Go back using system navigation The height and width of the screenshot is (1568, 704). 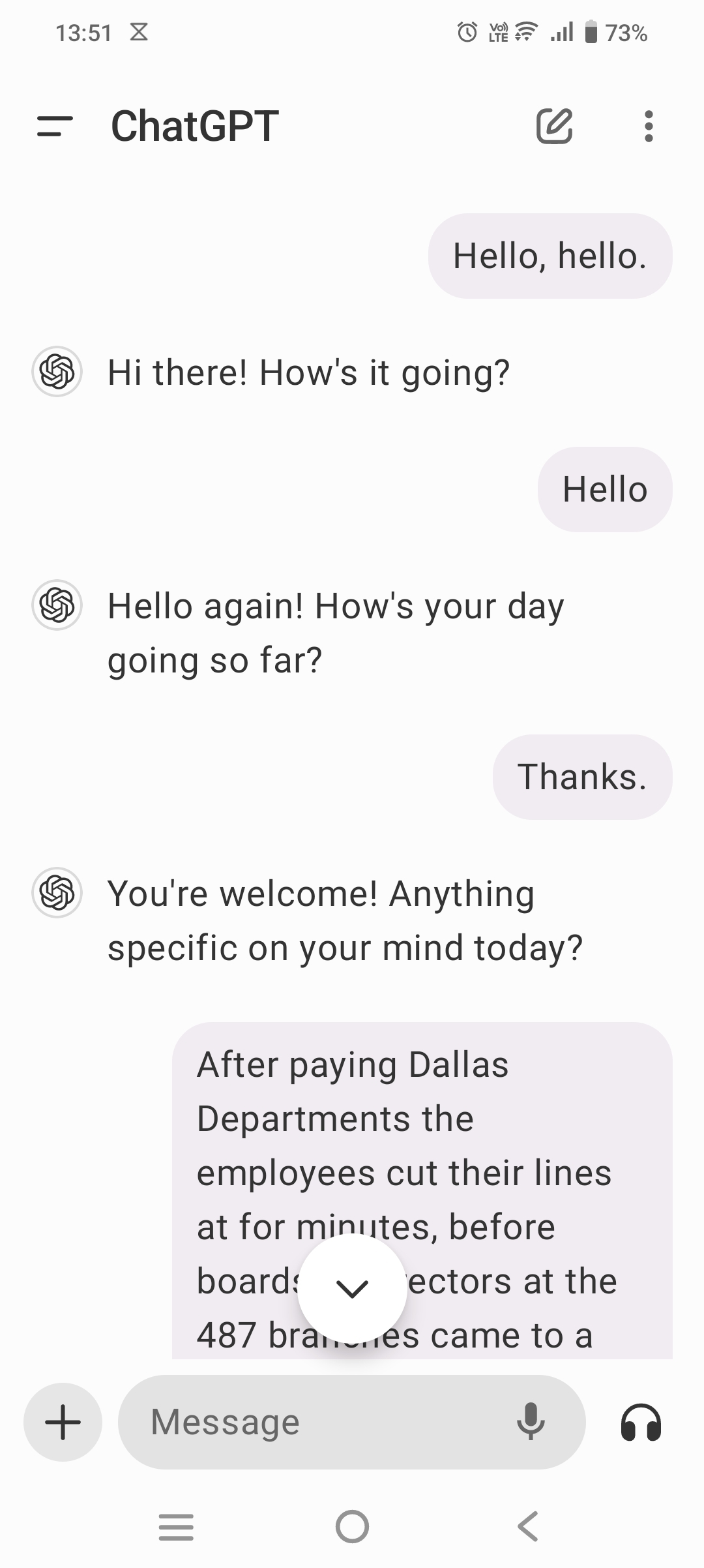tap(528, 1526)
